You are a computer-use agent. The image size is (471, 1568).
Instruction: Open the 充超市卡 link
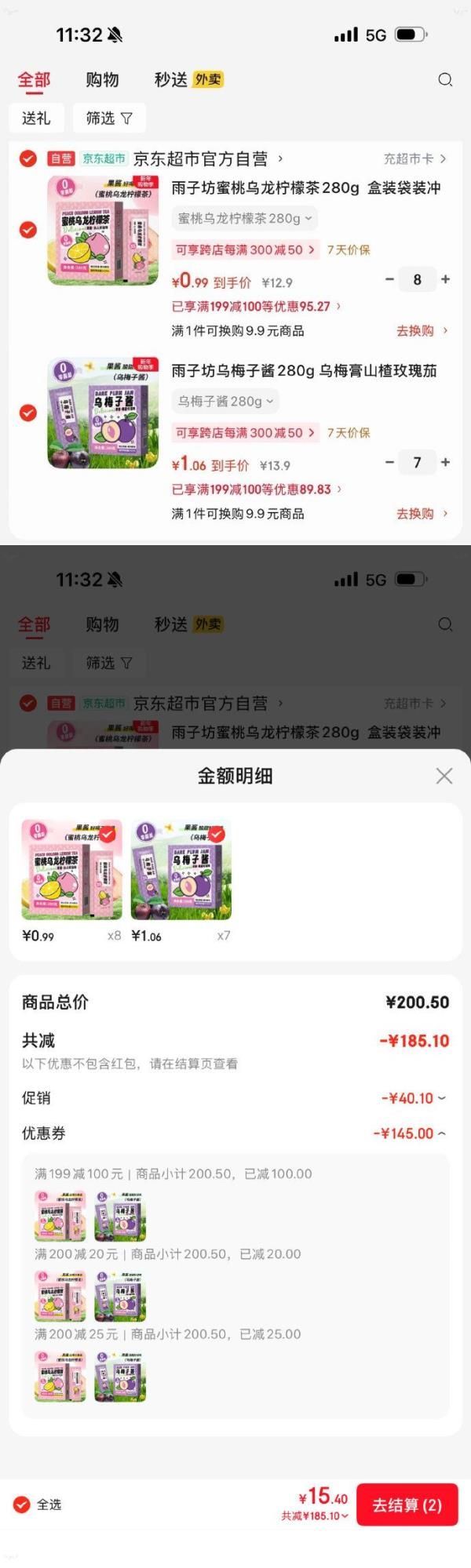414,158
